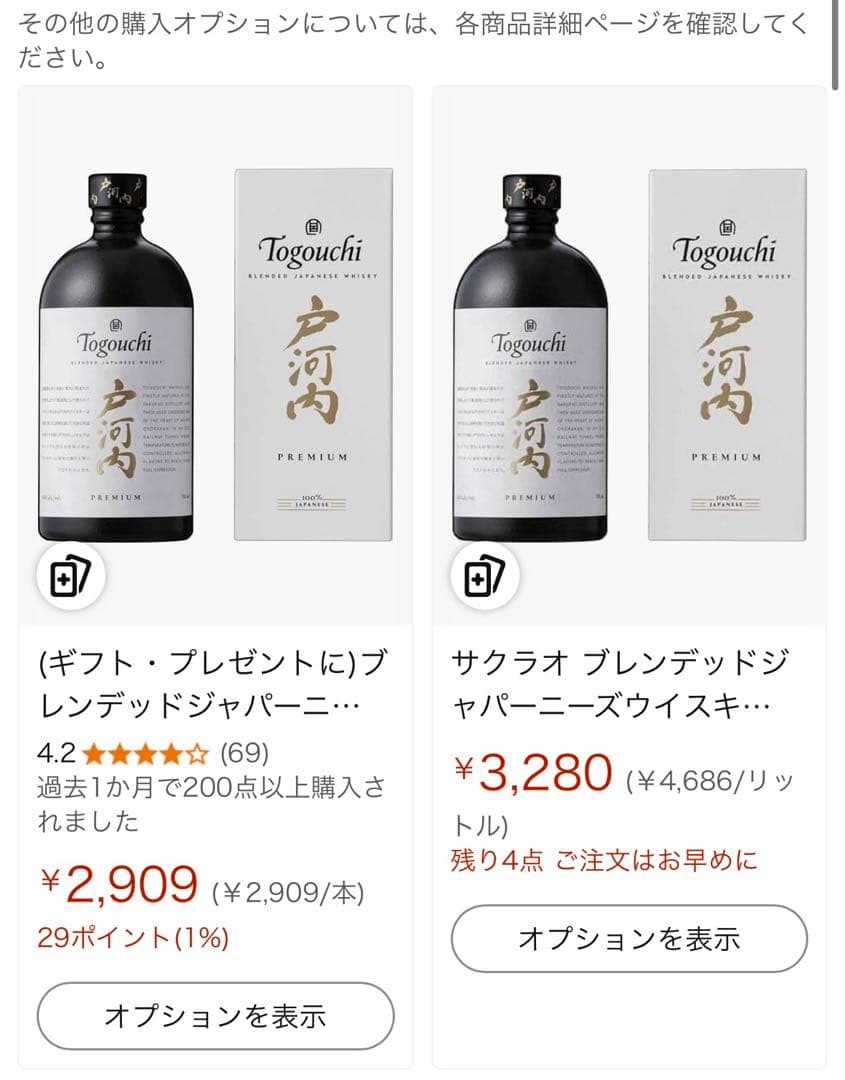845x1080 pixels.
Task: Add the Togouchi gift whisky to comparison
Action: point(70,577)
